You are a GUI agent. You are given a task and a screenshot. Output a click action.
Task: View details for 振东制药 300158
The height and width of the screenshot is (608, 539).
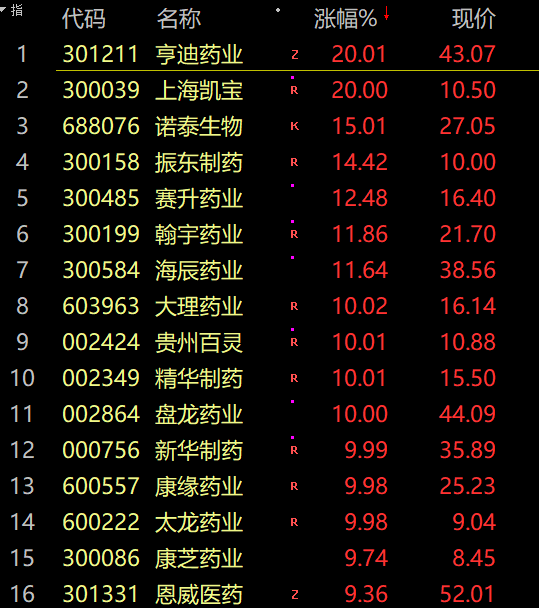click(x=270, y=162)
